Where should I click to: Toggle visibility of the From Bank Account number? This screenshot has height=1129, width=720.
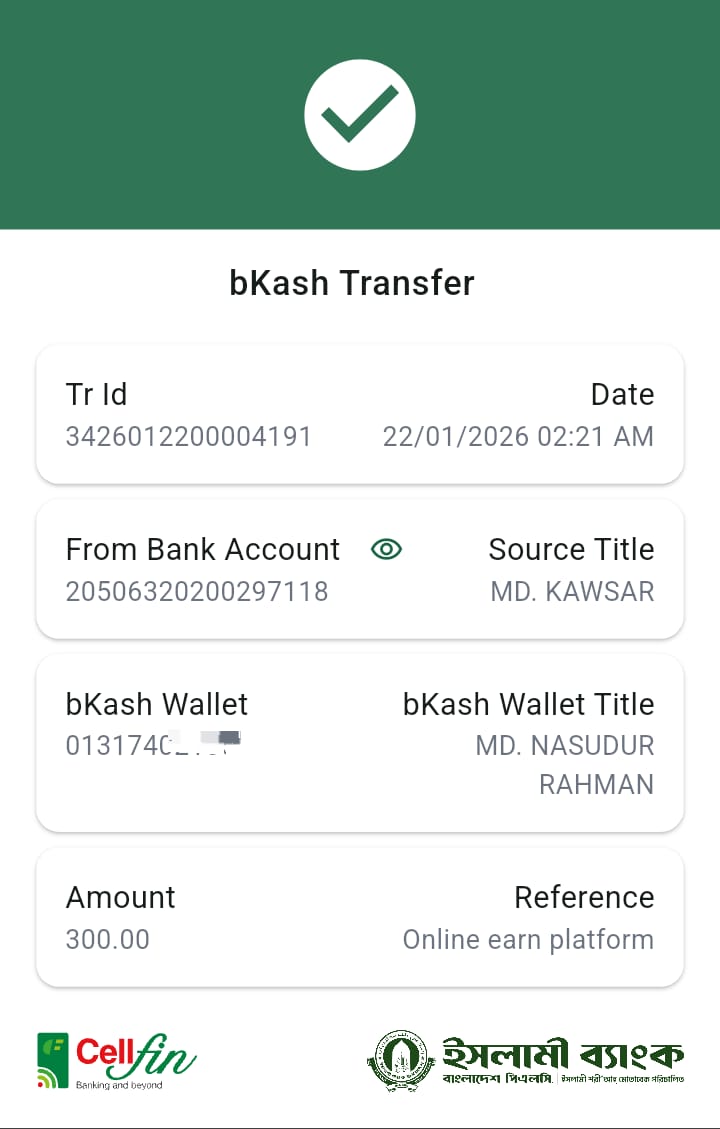click(386, 549)
